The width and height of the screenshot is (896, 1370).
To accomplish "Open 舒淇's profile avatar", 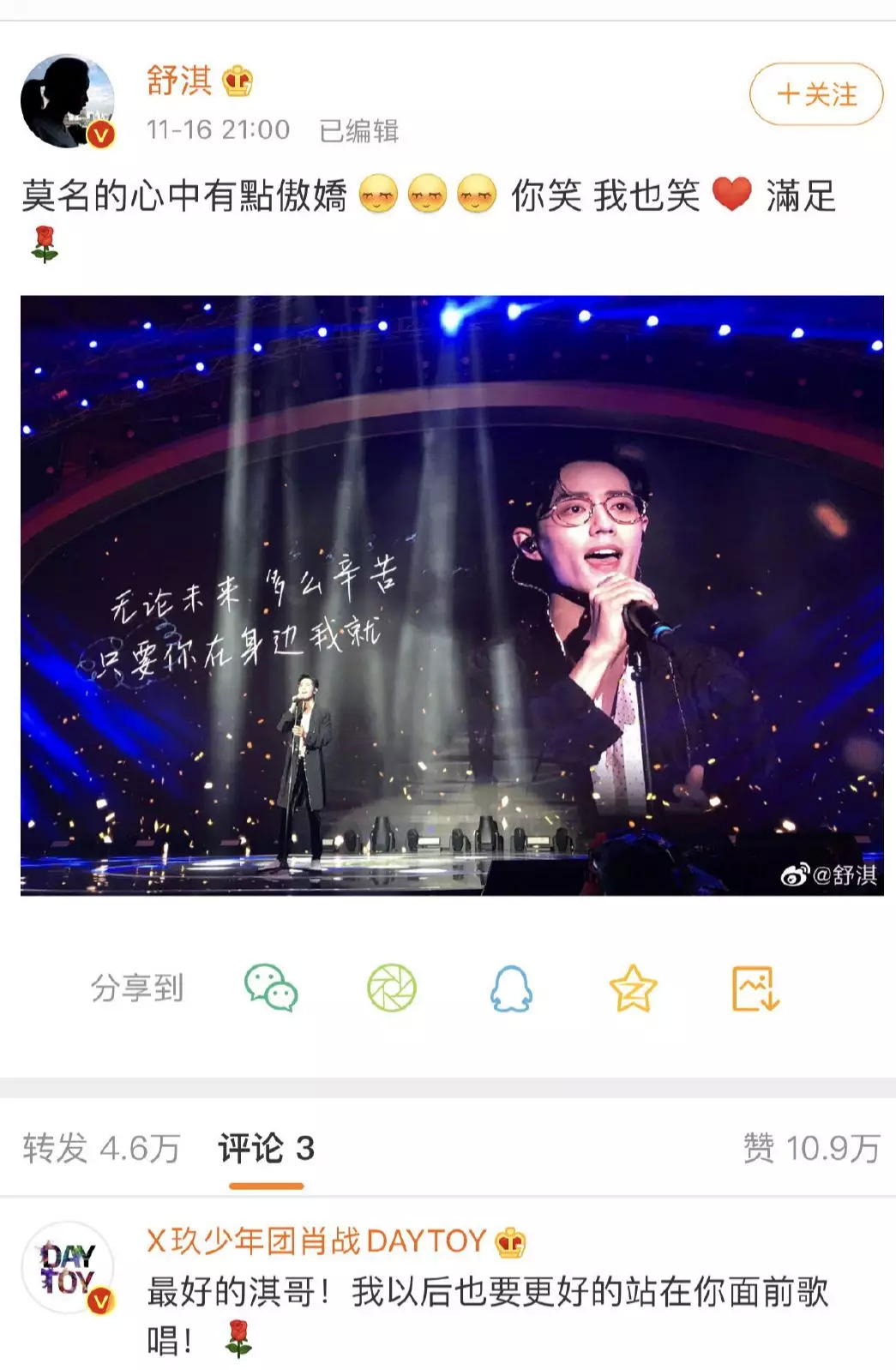I will [x=67, y=101].
